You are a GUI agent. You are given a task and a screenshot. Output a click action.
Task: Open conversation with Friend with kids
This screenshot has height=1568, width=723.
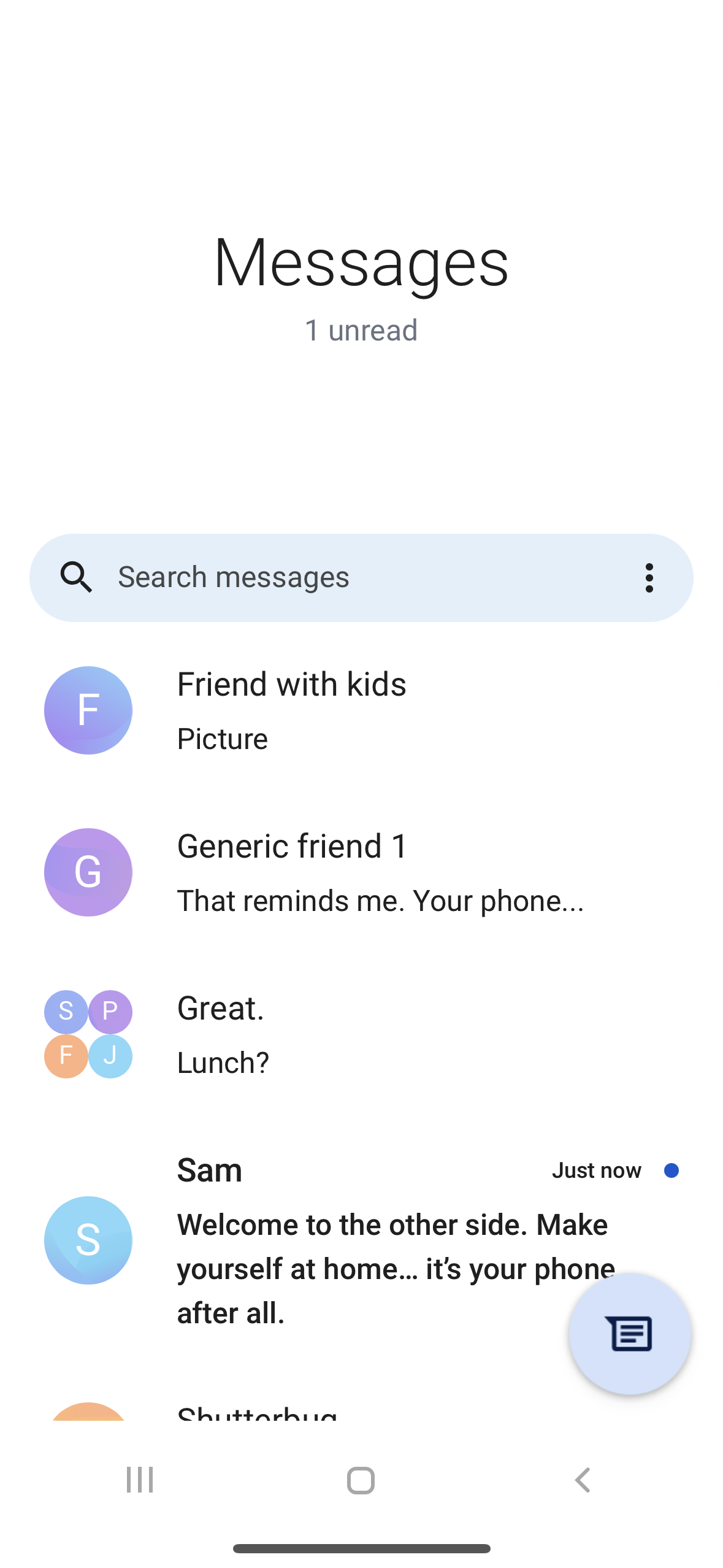[362, 710]
